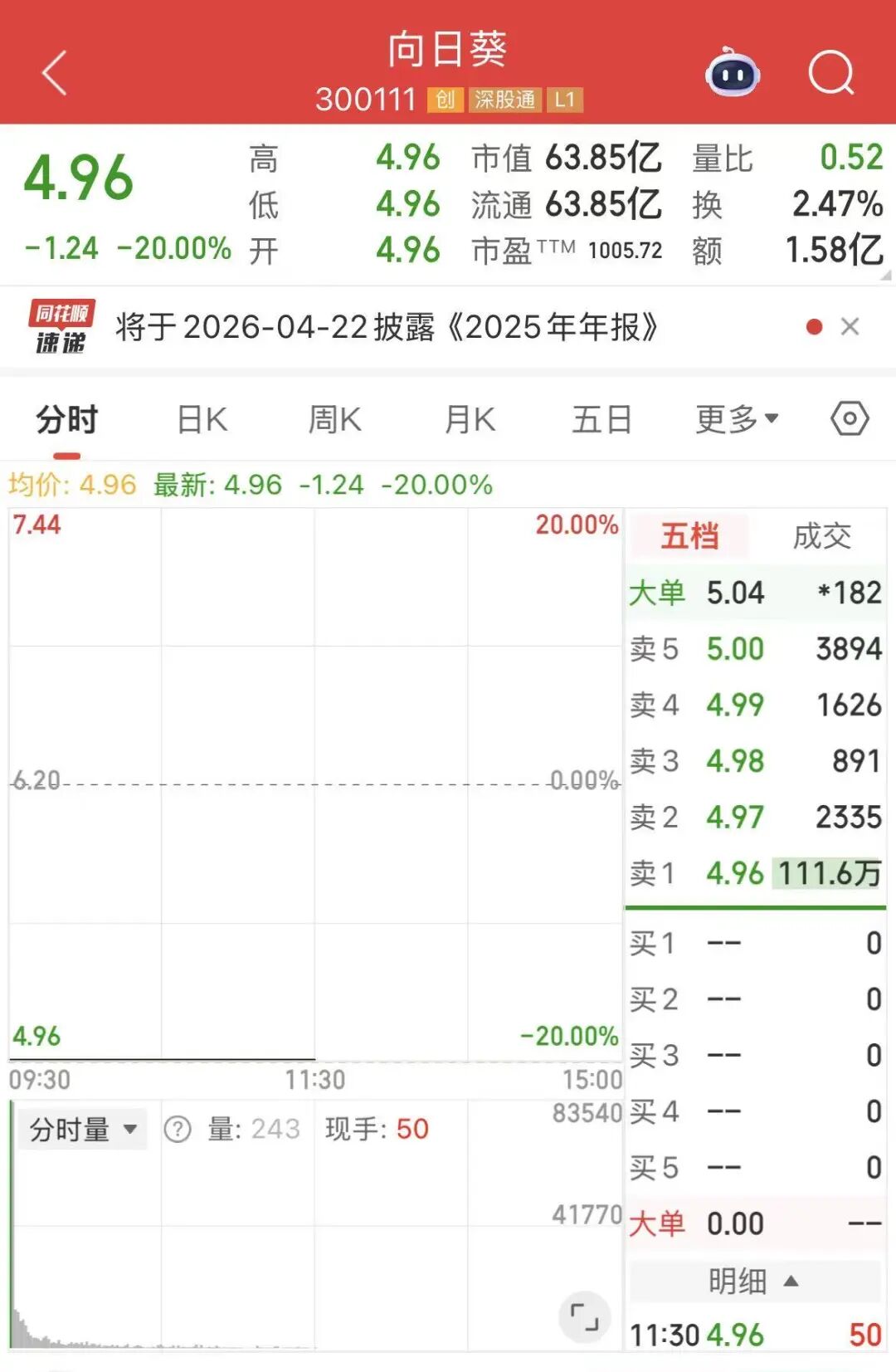The image size is (896, 1372).
Task: Open the AI robot assistant
Action: [x=733, y=75]
